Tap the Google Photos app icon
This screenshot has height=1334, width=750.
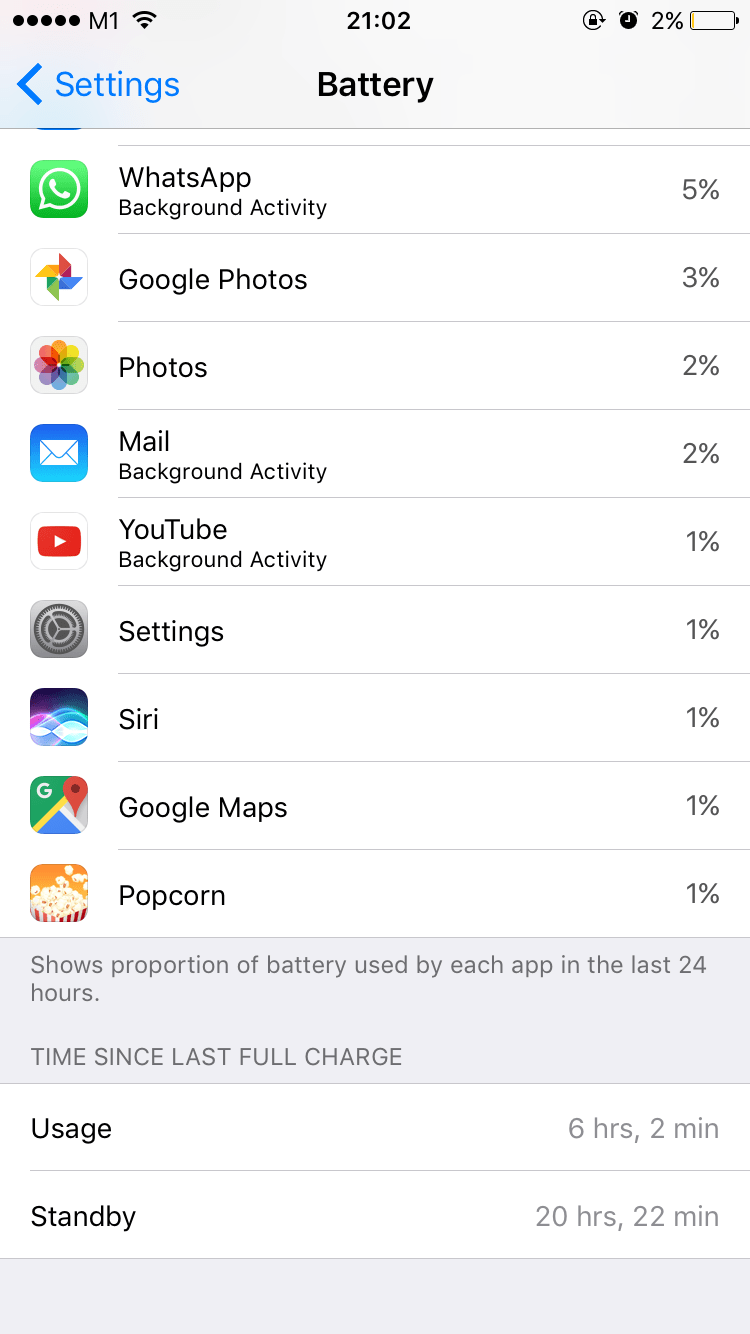coord(58,277)
